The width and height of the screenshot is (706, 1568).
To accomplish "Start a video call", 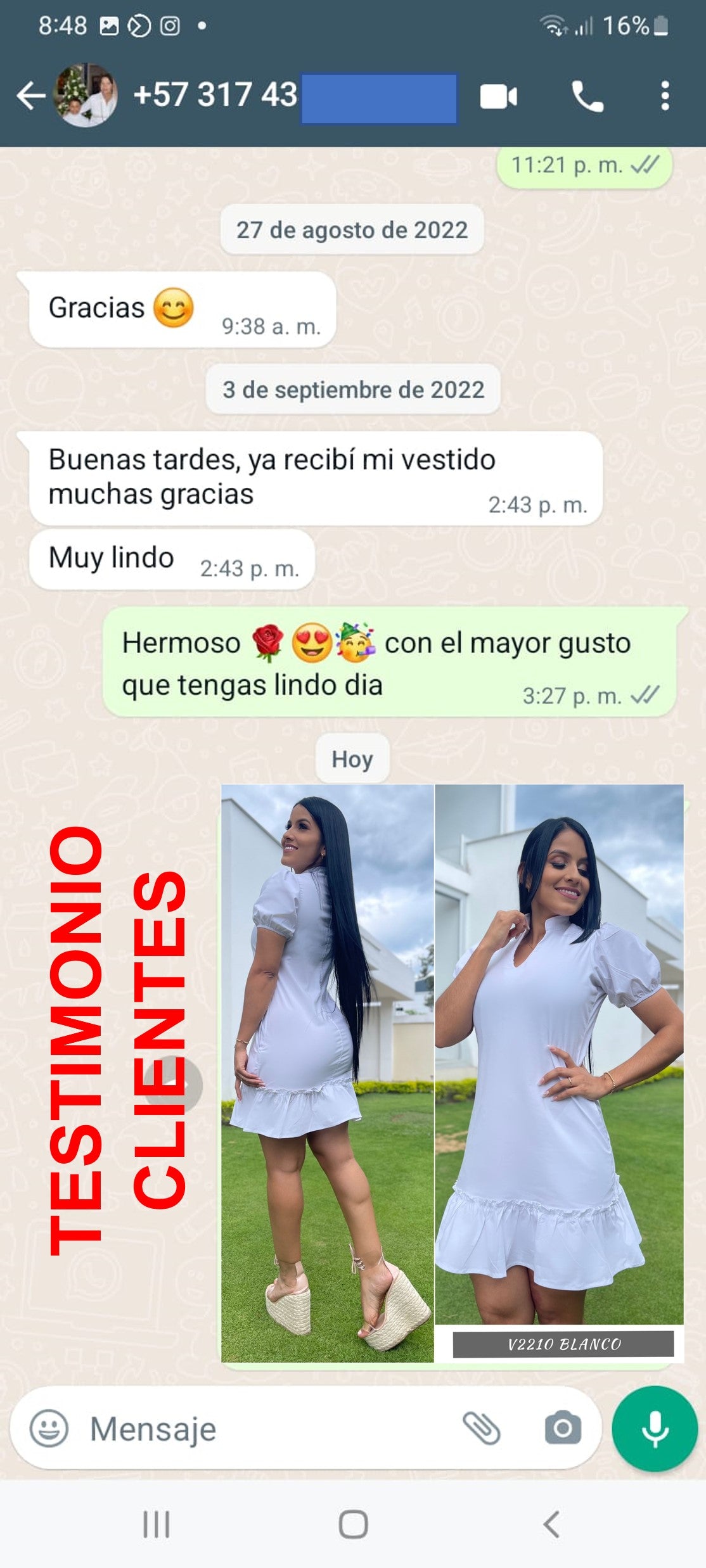I will [498, 97].
